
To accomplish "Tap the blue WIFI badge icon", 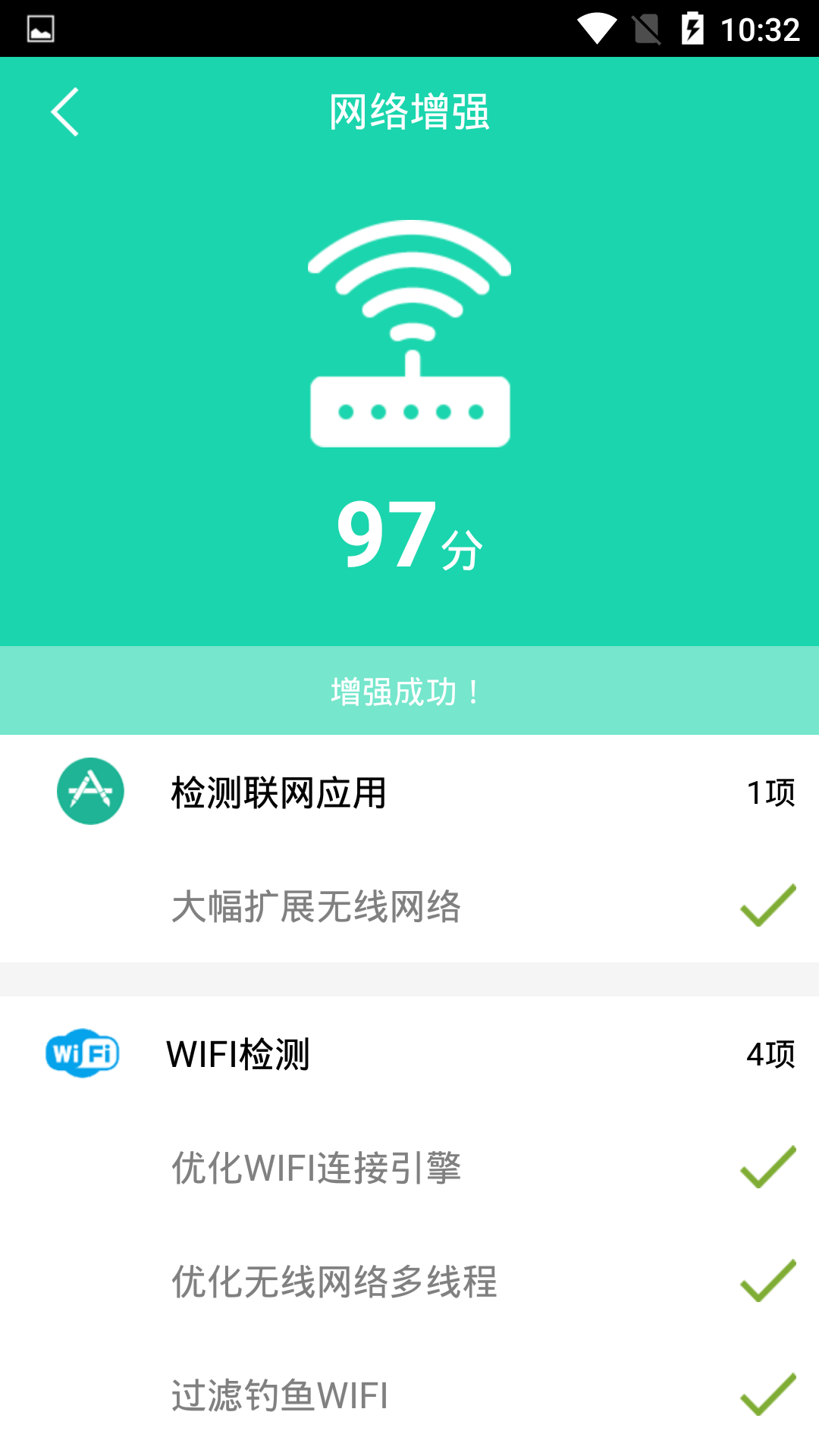I will pyautogui.click(x=82, y=1053).
